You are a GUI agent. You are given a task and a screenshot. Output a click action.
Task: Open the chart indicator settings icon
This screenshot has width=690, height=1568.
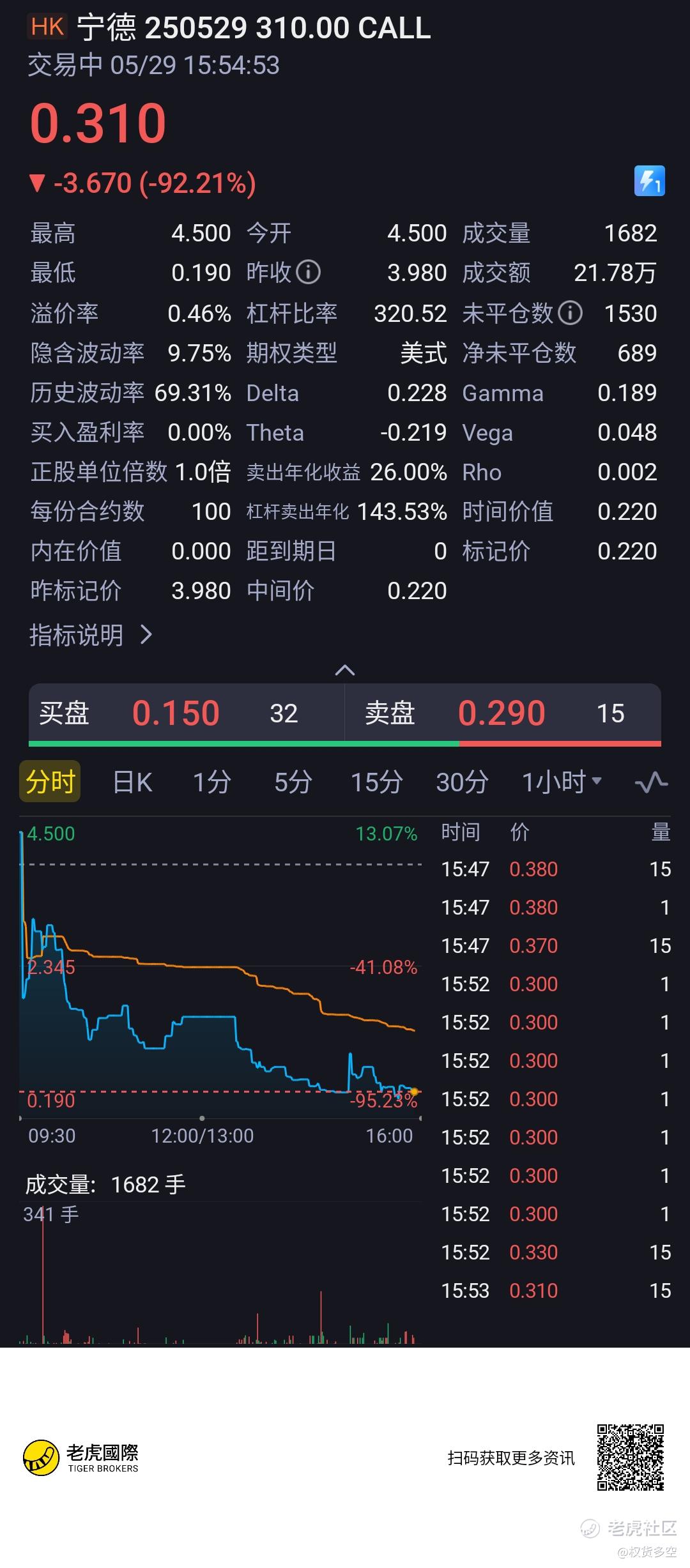pyautogui.click(x=651, y=782)
